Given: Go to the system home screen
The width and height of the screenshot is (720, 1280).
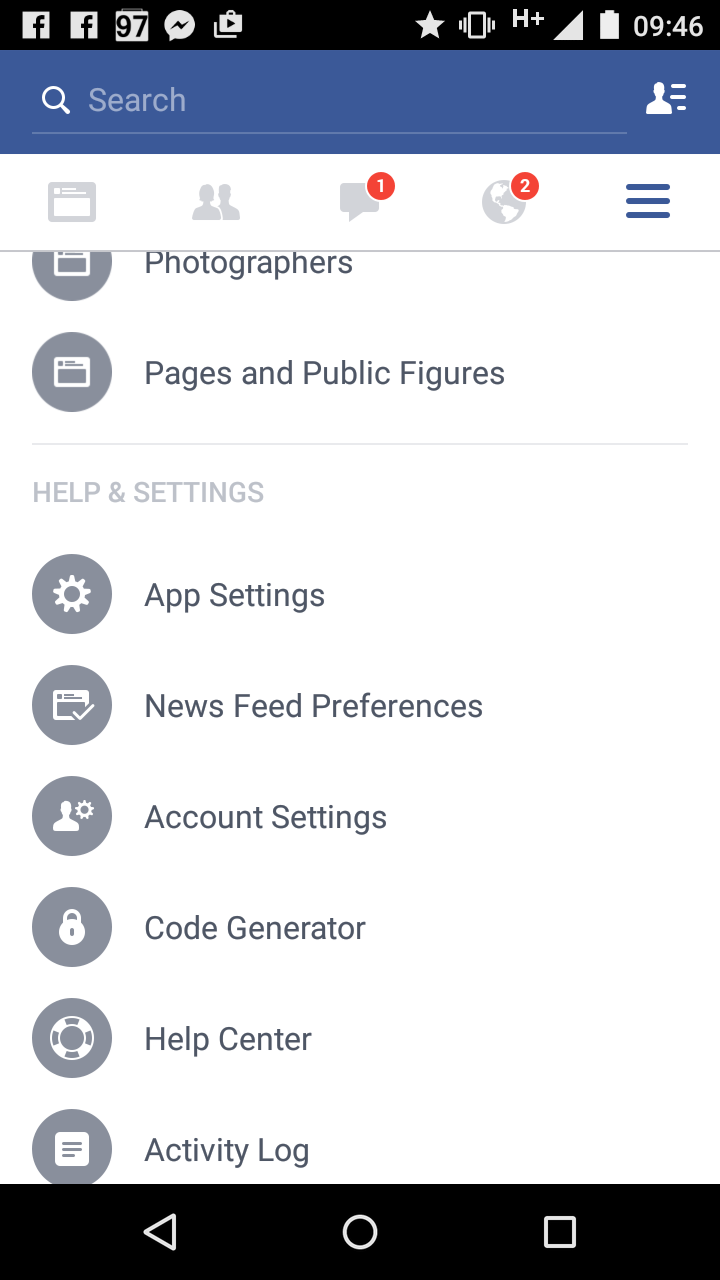Looking at the screenshot, I should pos(360,1232).
